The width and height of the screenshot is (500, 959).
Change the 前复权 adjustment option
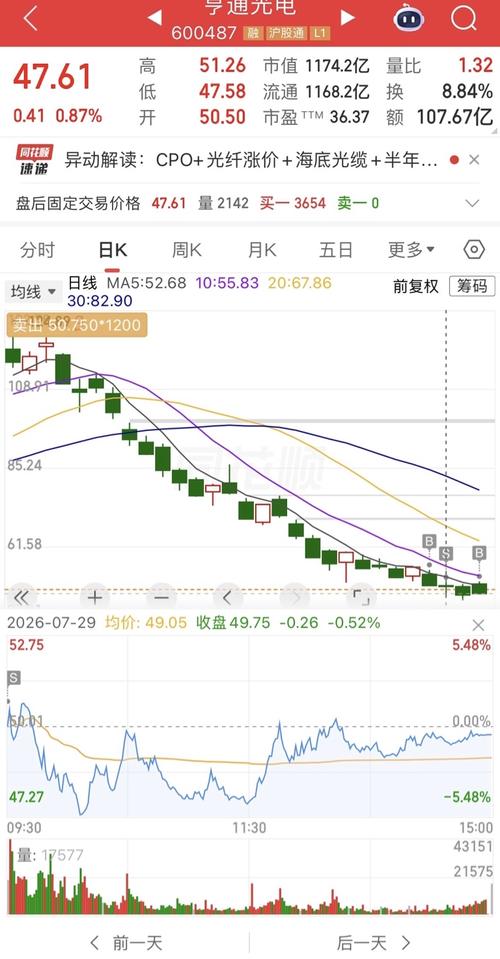point(416,286)
